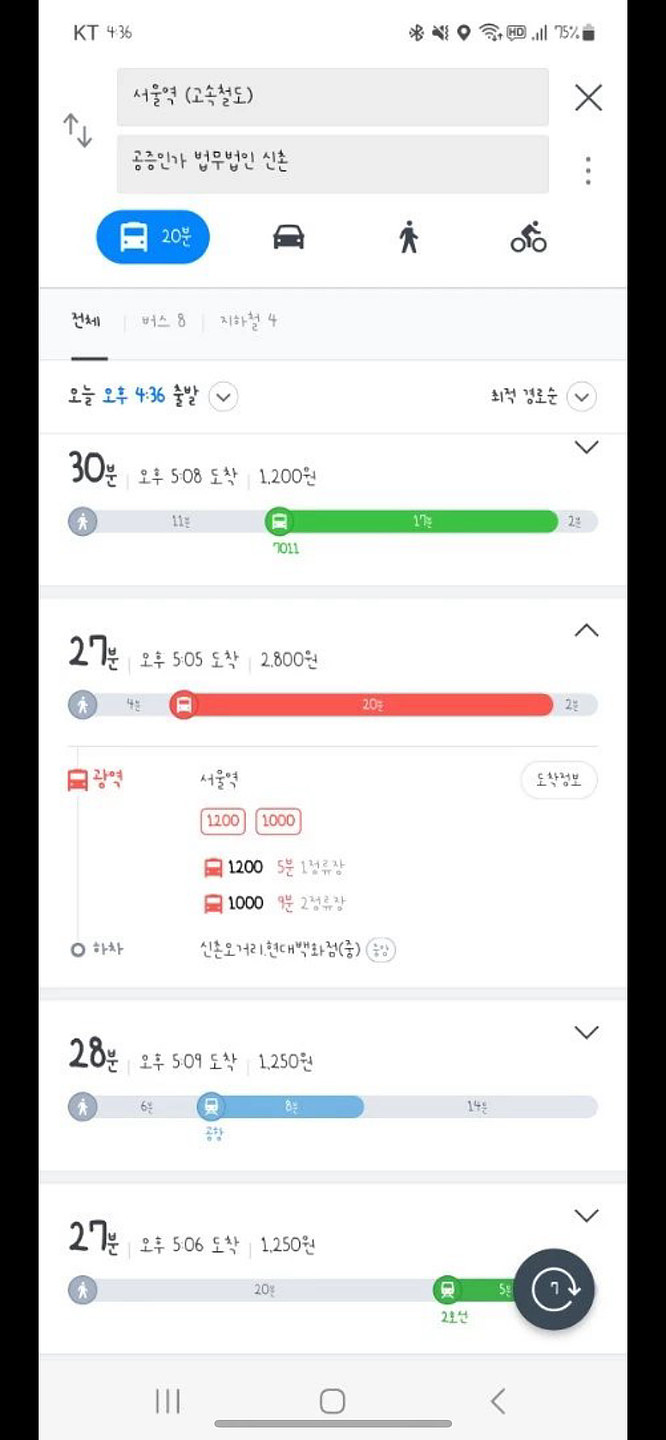The height and width of the screenshot is (1440, 666).
Task: Expand the 28분 공항 railroad route
Action: click(x=586, y=1032)
